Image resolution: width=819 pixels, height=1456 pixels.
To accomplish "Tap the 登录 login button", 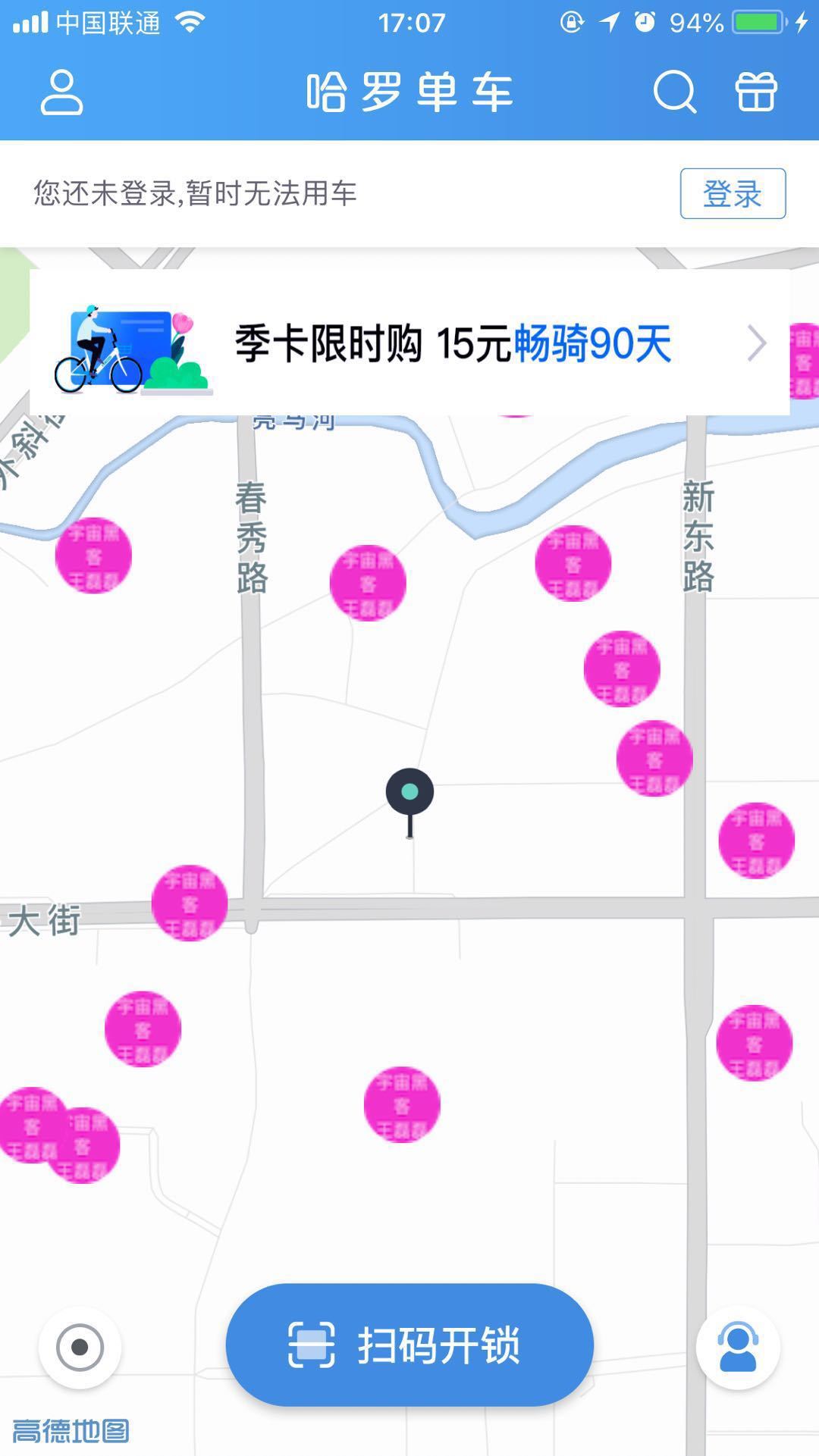I will (732, 194).
